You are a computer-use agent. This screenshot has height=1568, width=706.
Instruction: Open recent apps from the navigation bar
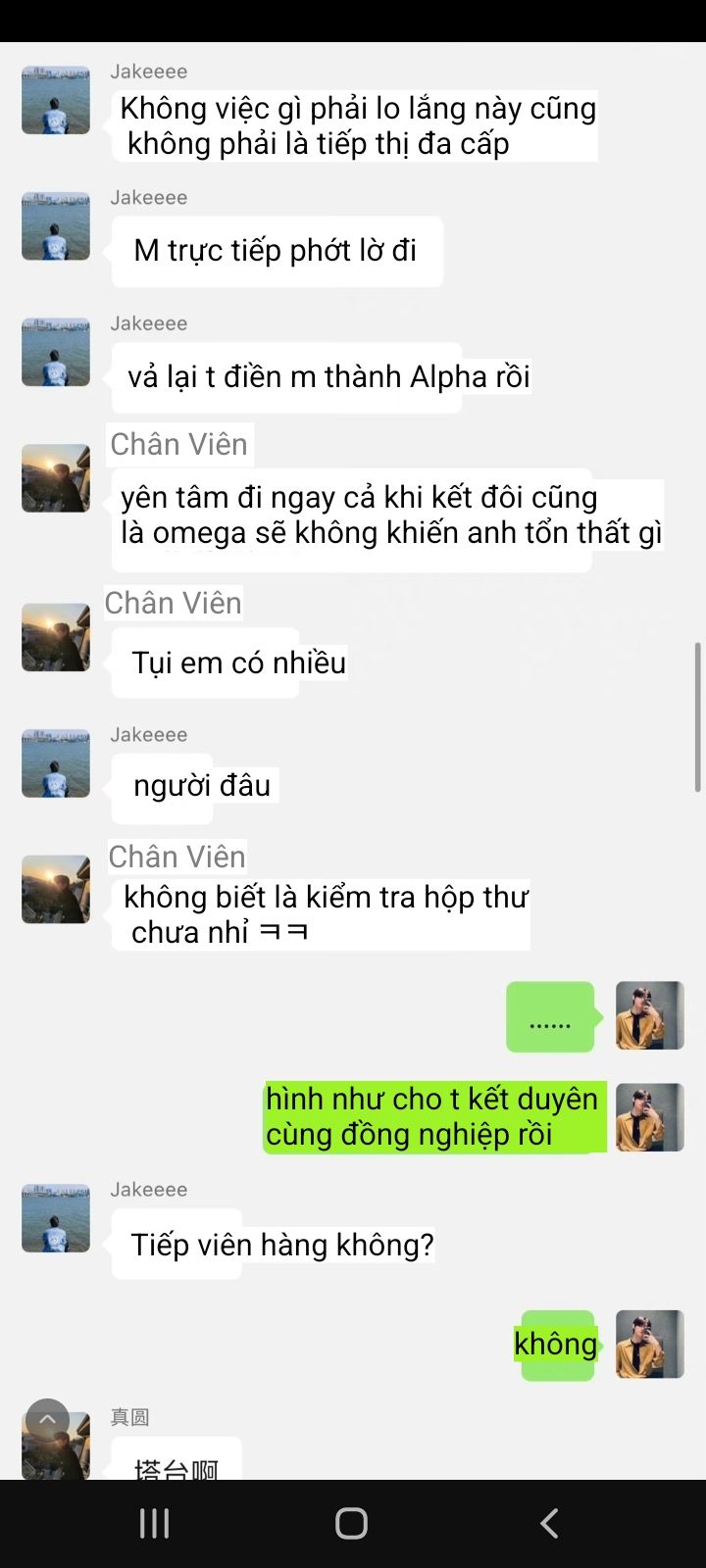pos(154,1523)
